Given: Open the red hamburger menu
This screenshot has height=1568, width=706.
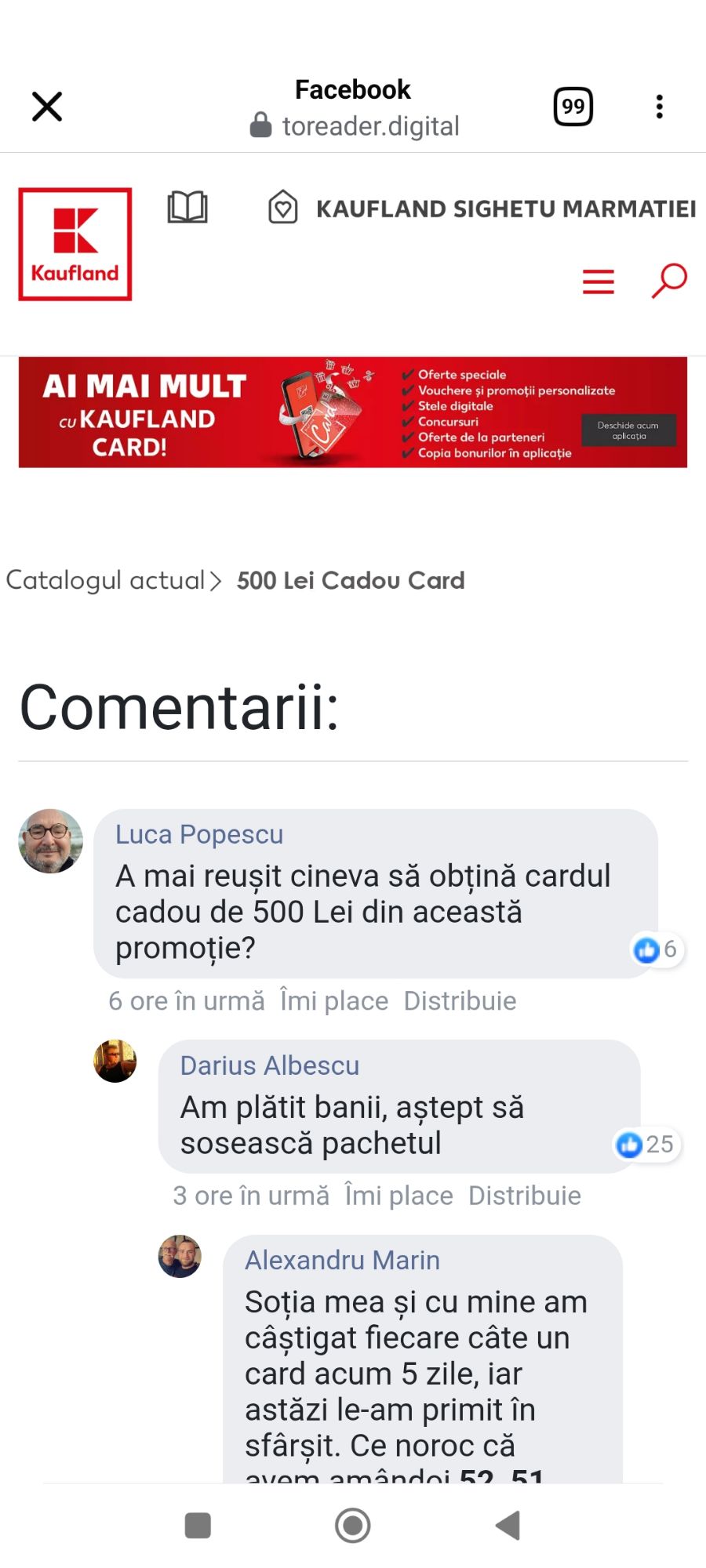Looking at the screenshot, I should pos(598,281).
